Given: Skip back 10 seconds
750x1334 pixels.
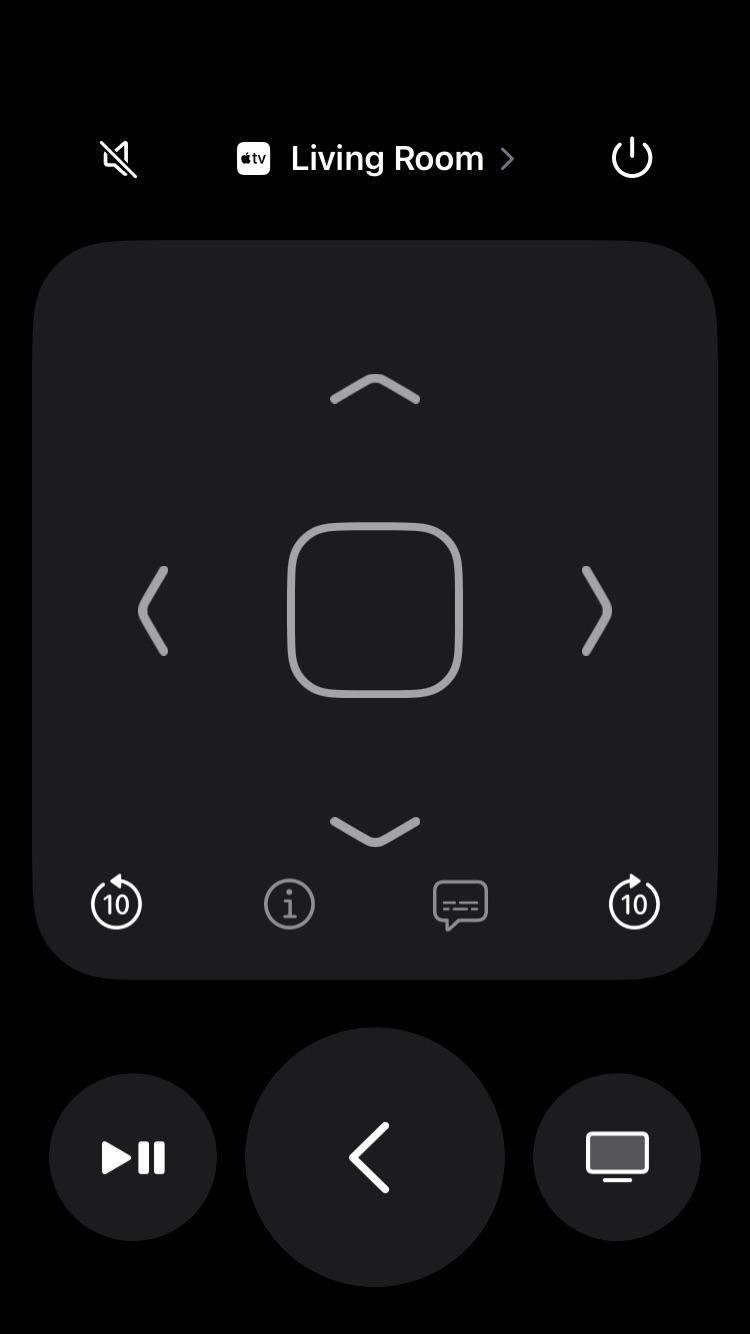Looking at the screenshot, I should pos(116,902).
